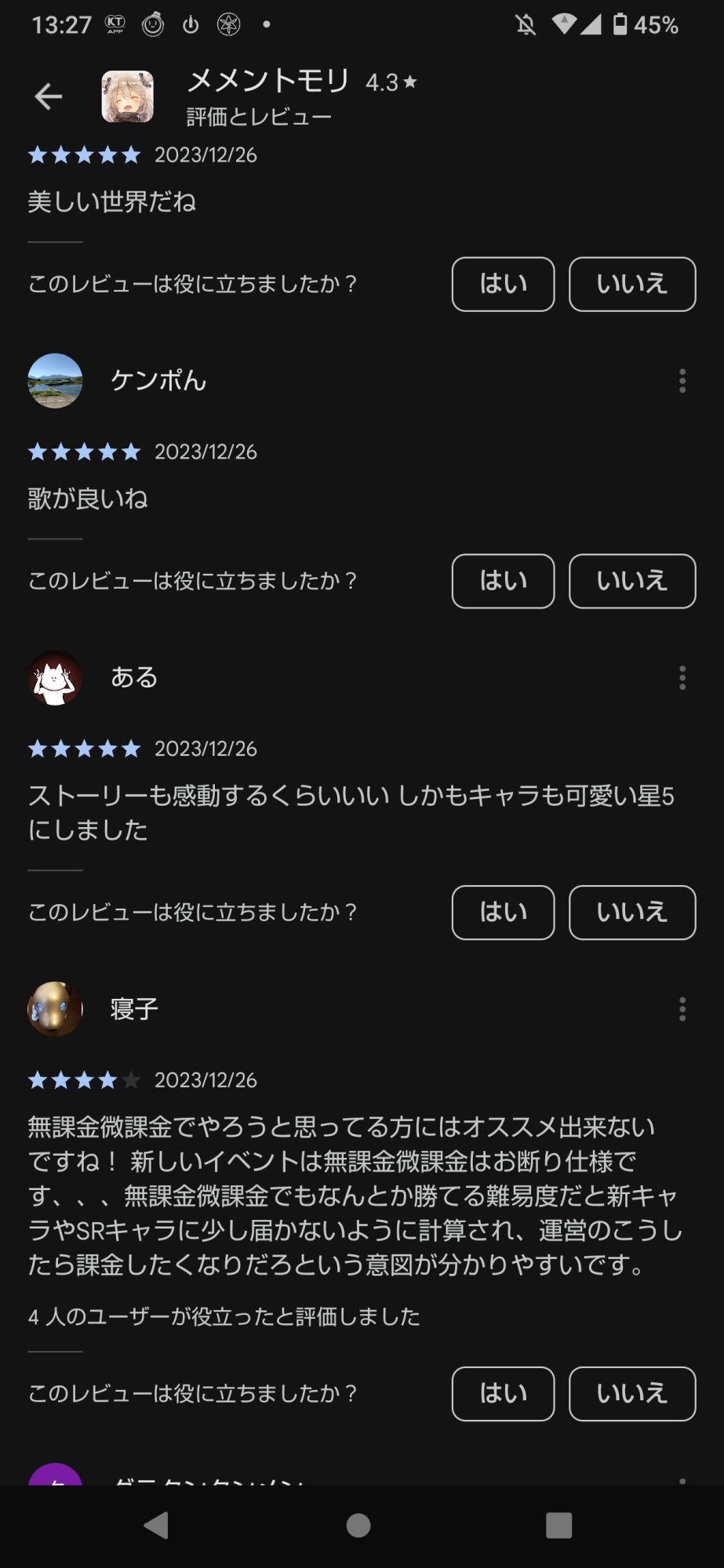Go to the home screen
The width and height of the screenshot is (724, 1568).
[358, 1526]
